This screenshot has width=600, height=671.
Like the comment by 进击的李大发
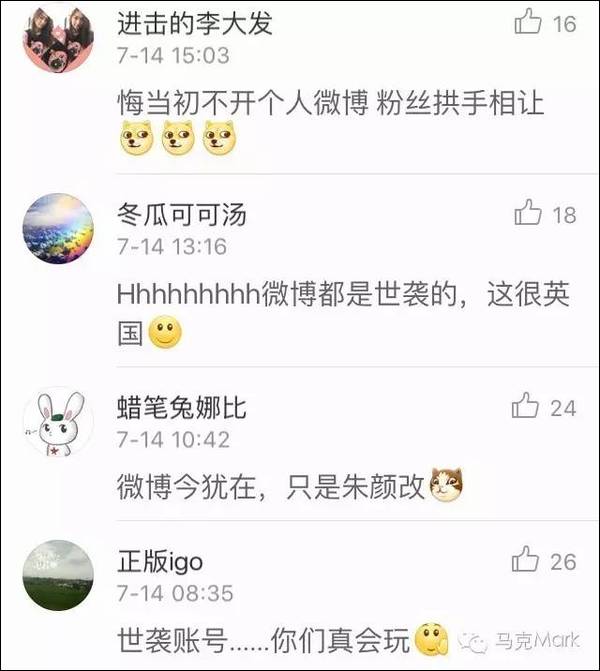(x=527, y=22)
